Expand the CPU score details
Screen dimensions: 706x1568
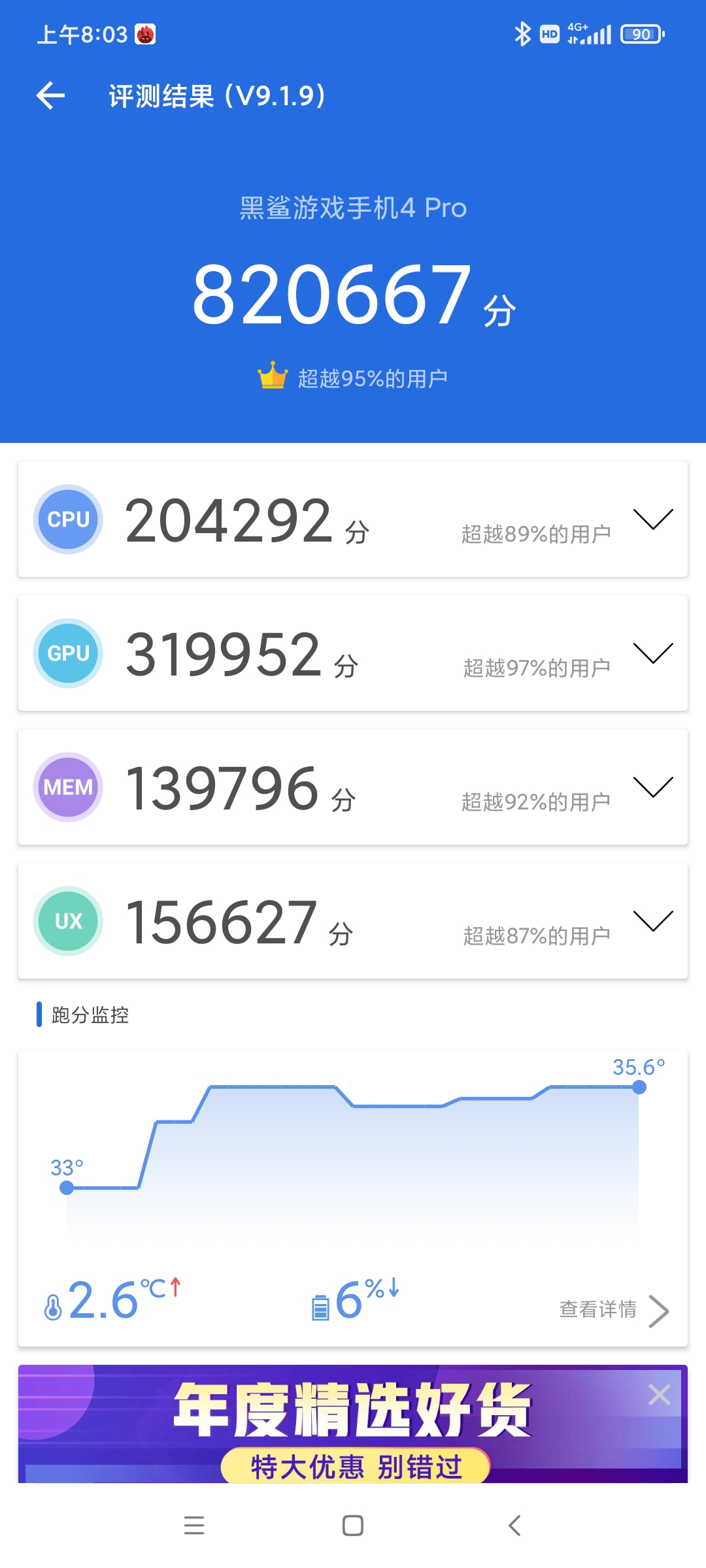pos(652,519)
